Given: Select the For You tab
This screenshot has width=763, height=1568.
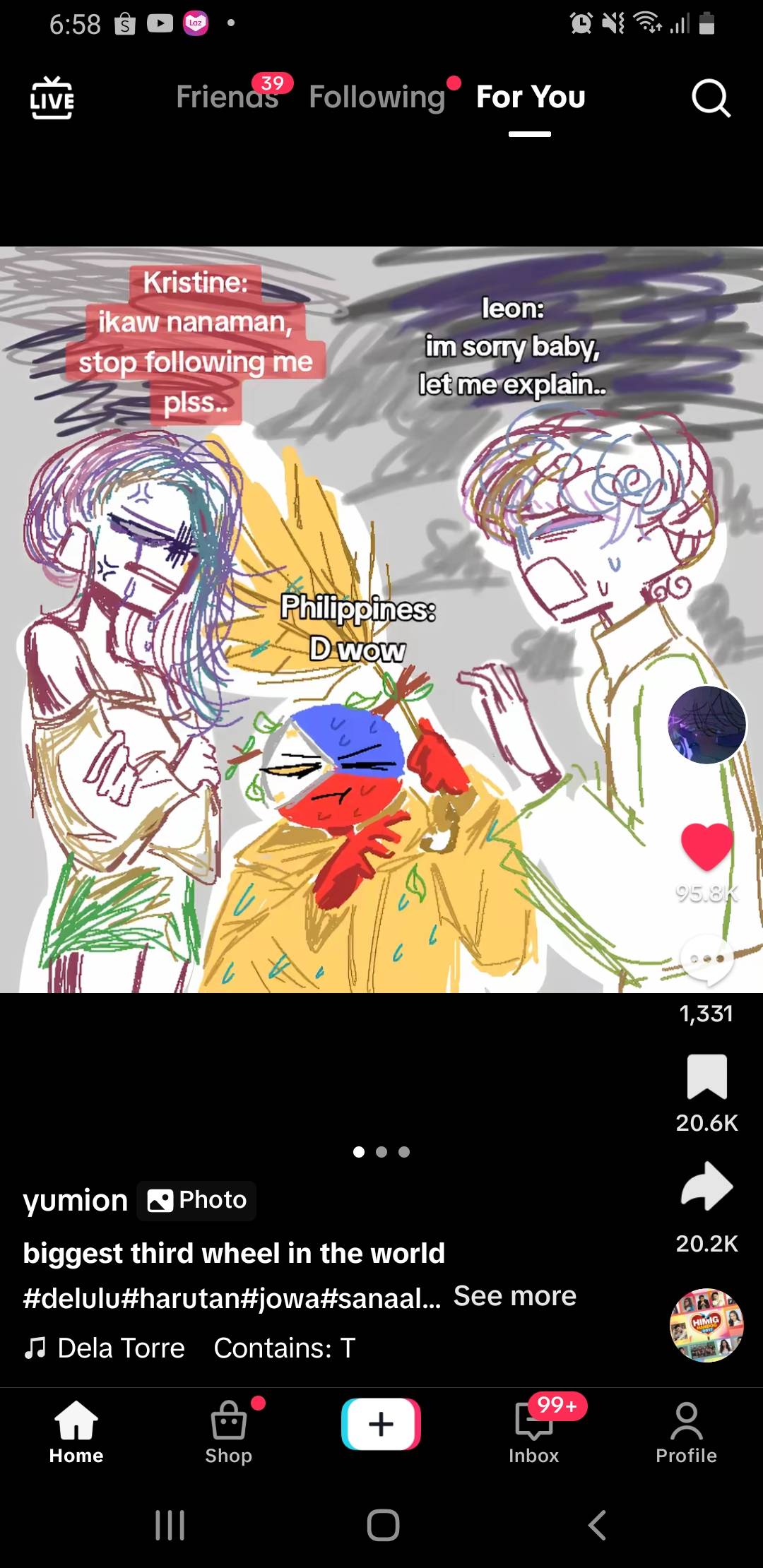Looking at the screenshot, I should coord(531,97).
